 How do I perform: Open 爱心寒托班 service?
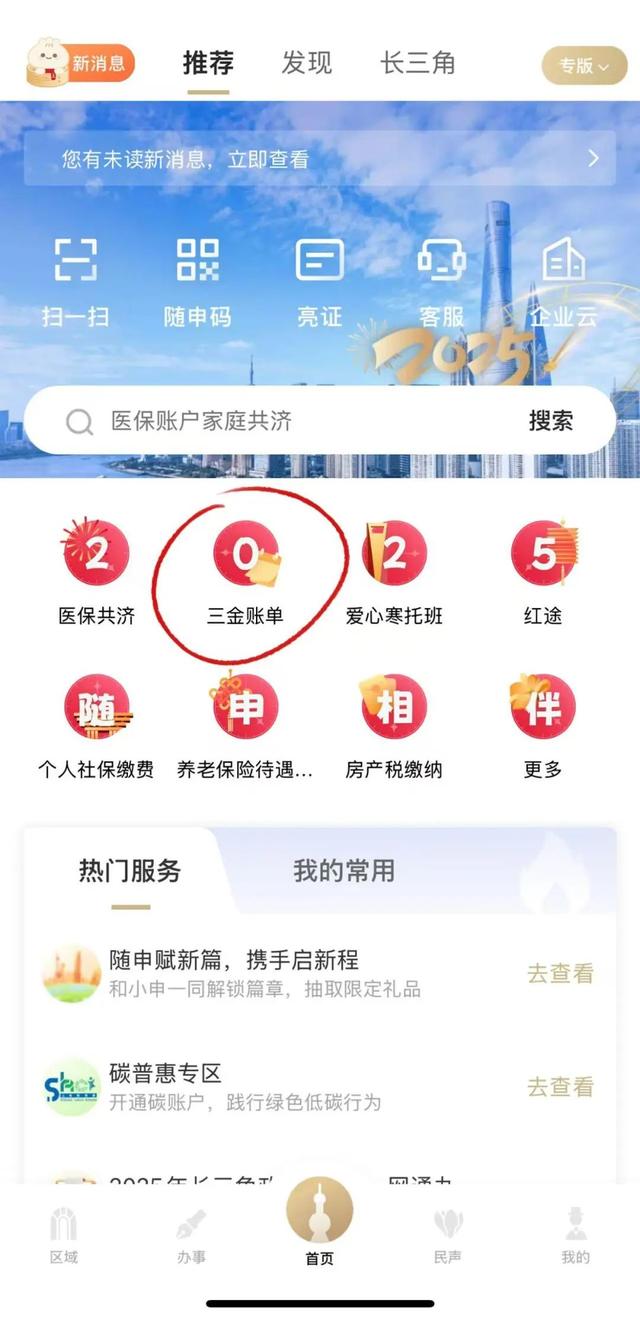tap(394, 576)
